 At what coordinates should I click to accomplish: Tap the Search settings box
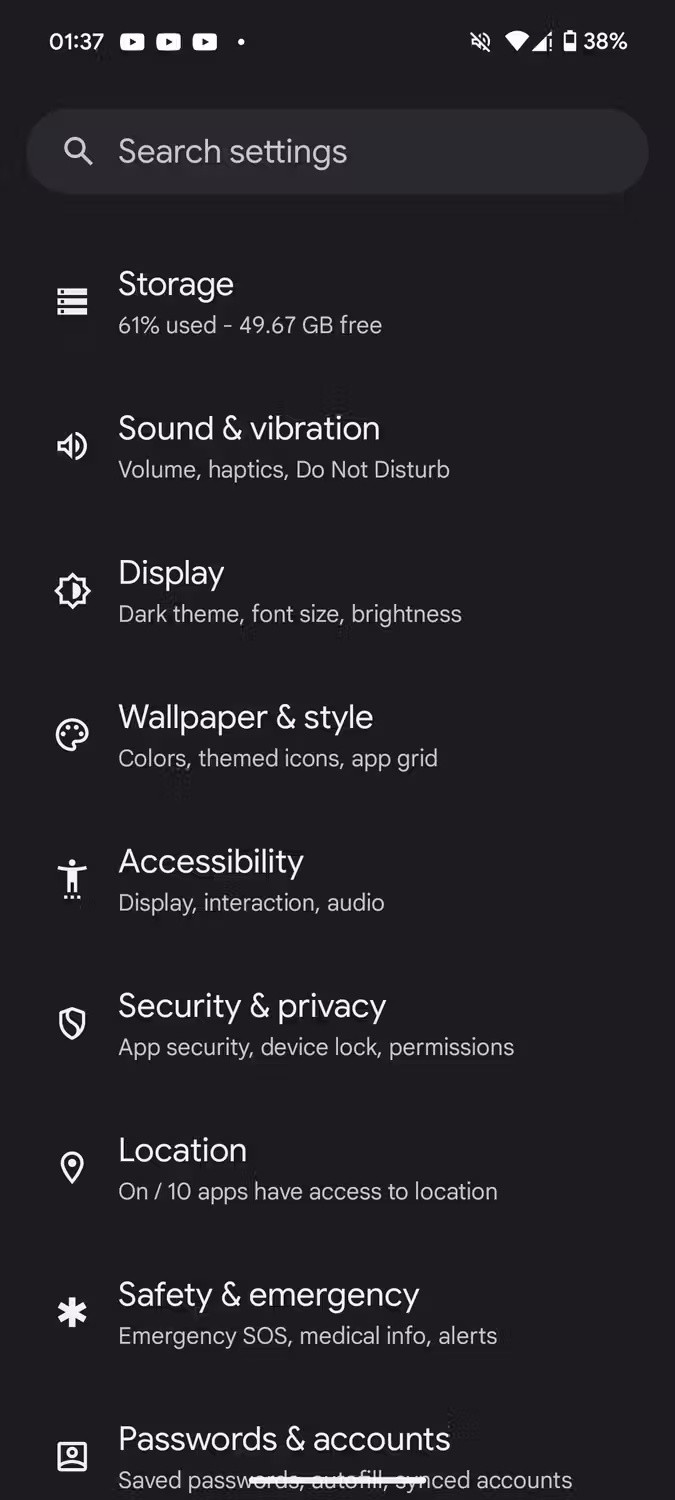337,151
